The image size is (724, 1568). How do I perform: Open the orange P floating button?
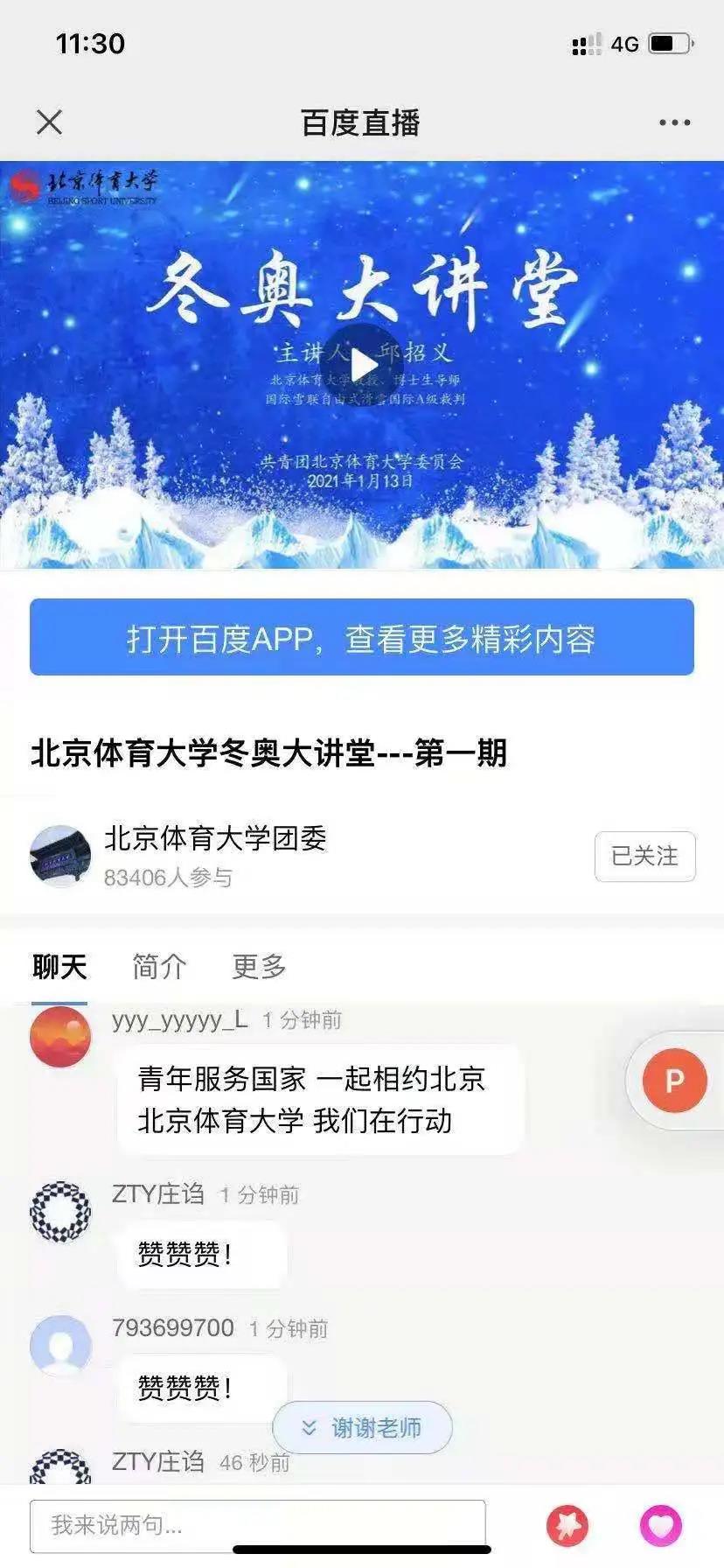tap(674, 1081)
